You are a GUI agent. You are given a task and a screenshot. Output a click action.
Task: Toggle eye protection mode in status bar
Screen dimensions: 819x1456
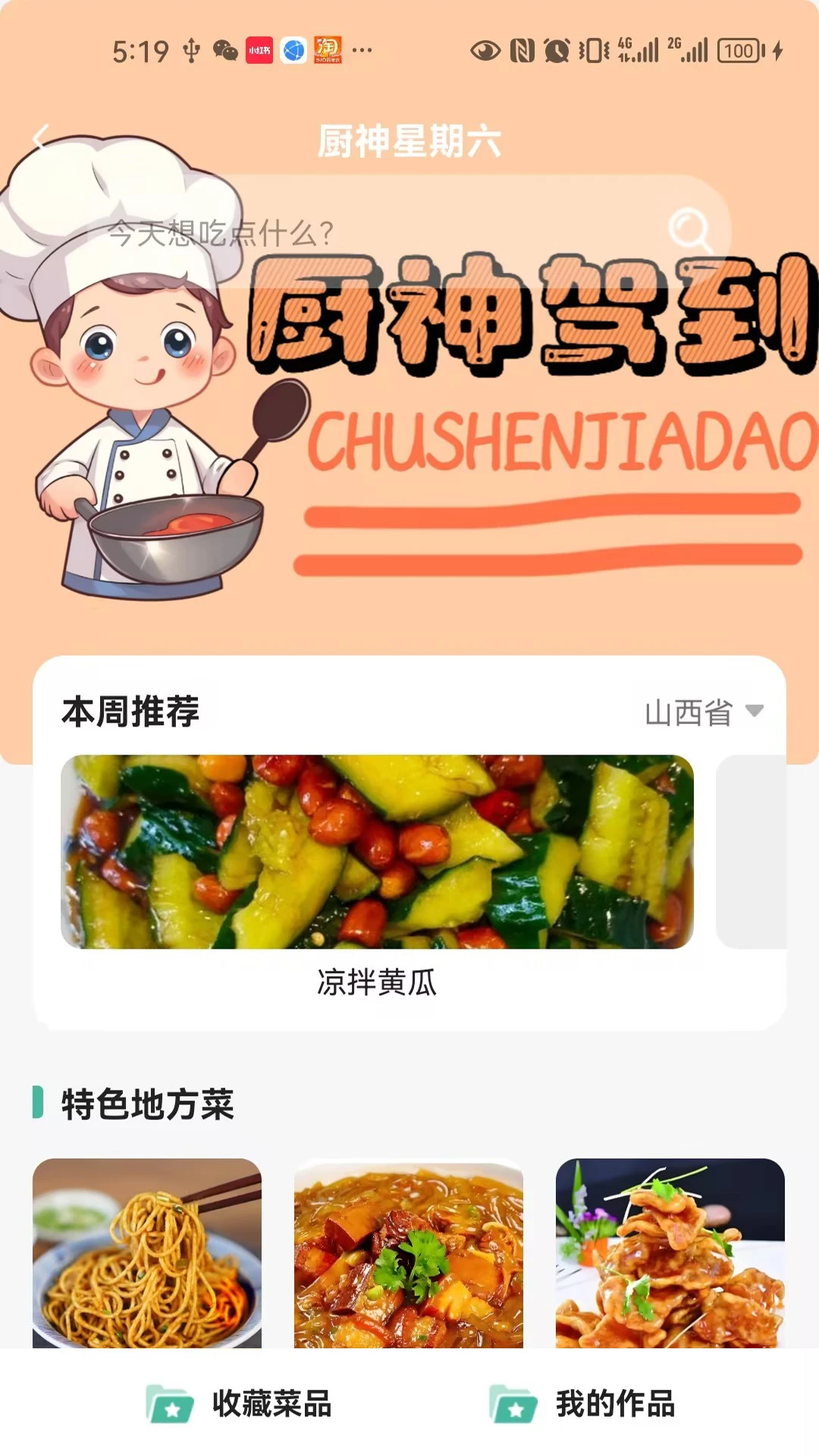tap(485, 49)
